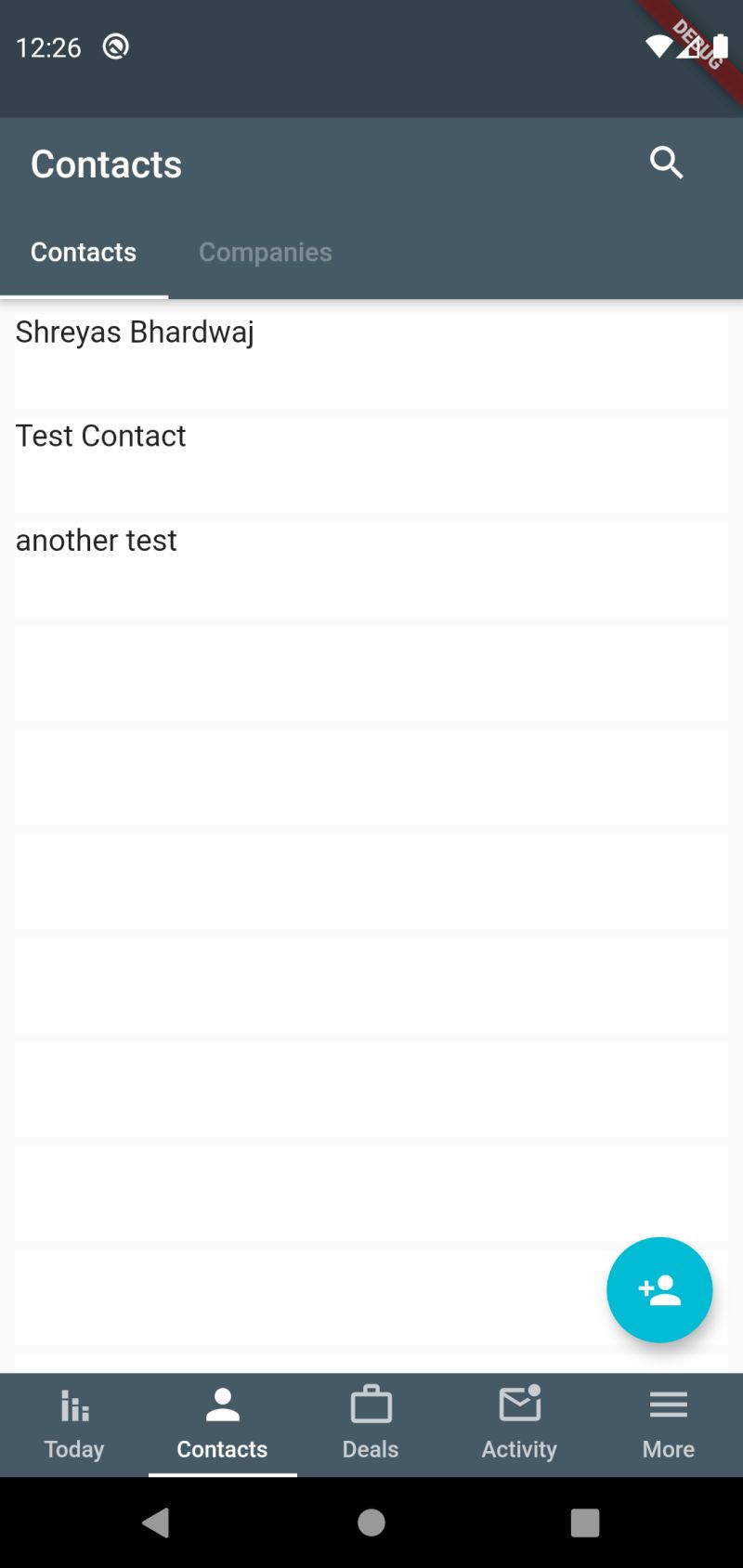The image size is (743, 1568).
Task: Open the Activity section from bottom navigation
Action: [519, 1424]
